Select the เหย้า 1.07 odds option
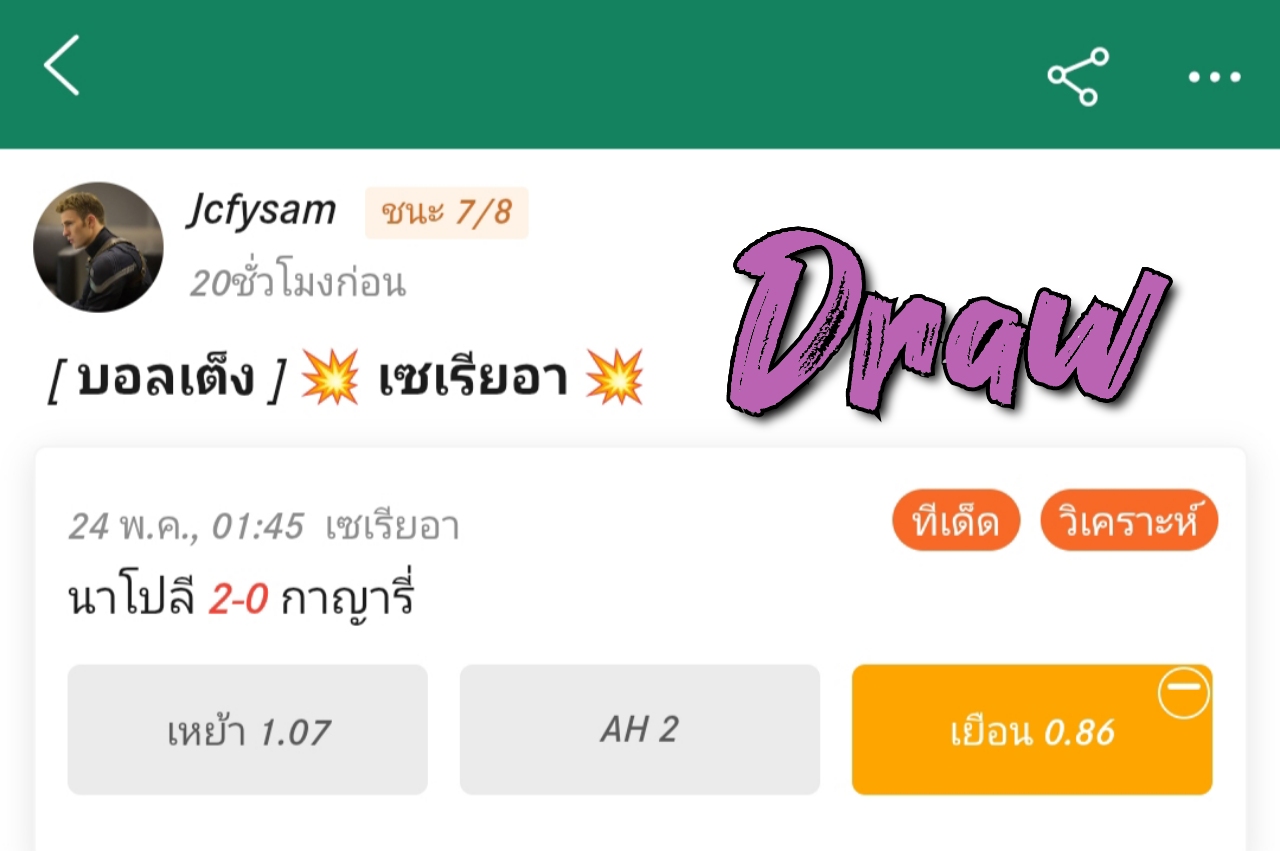Image resolution: width=1280 pixels, height=851 pixels. pyautogui.click(x=247, y=731)
